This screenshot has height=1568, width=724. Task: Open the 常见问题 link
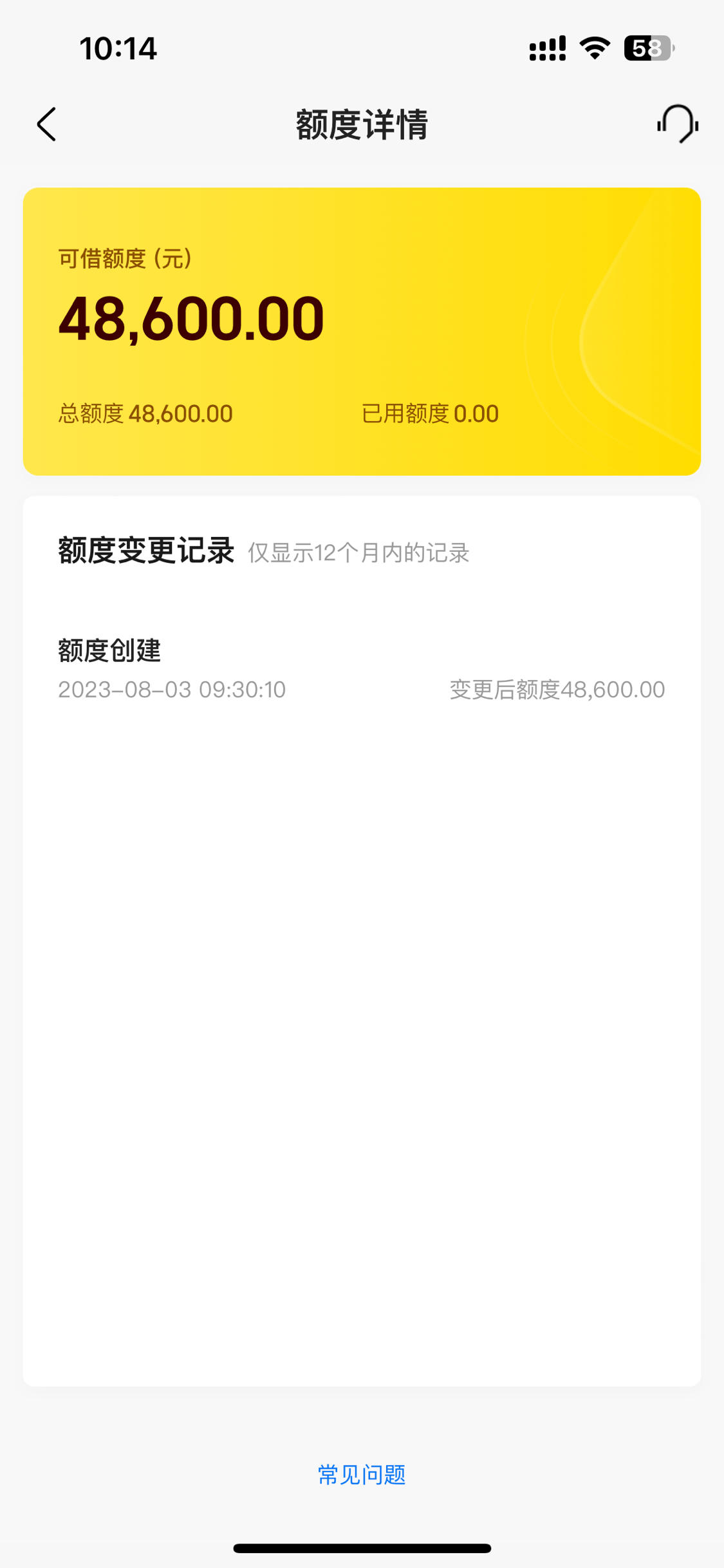click(362, 1474)
